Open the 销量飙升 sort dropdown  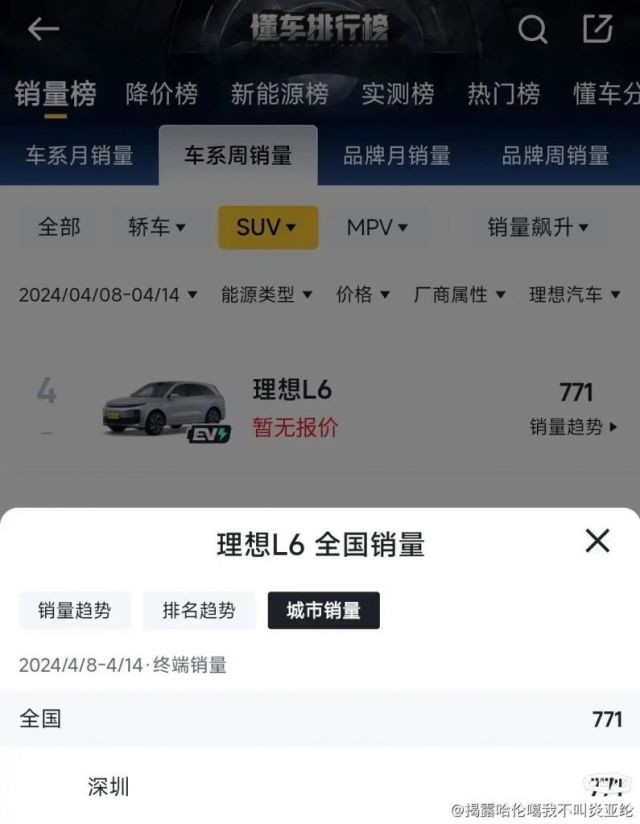(x=538, y=227)
